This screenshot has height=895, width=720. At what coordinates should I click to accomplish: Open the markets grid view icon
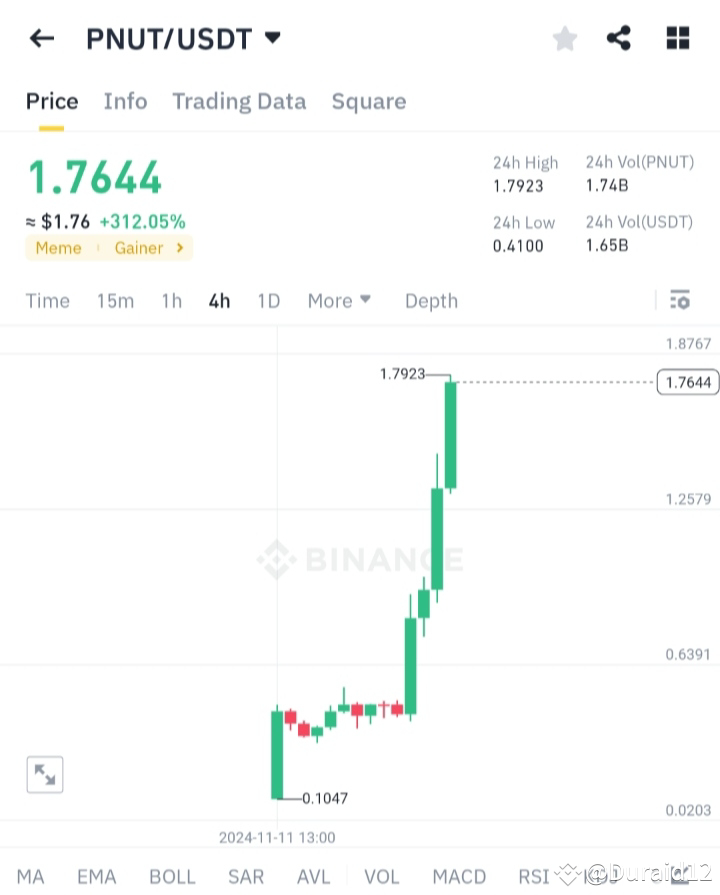point(677,38)
